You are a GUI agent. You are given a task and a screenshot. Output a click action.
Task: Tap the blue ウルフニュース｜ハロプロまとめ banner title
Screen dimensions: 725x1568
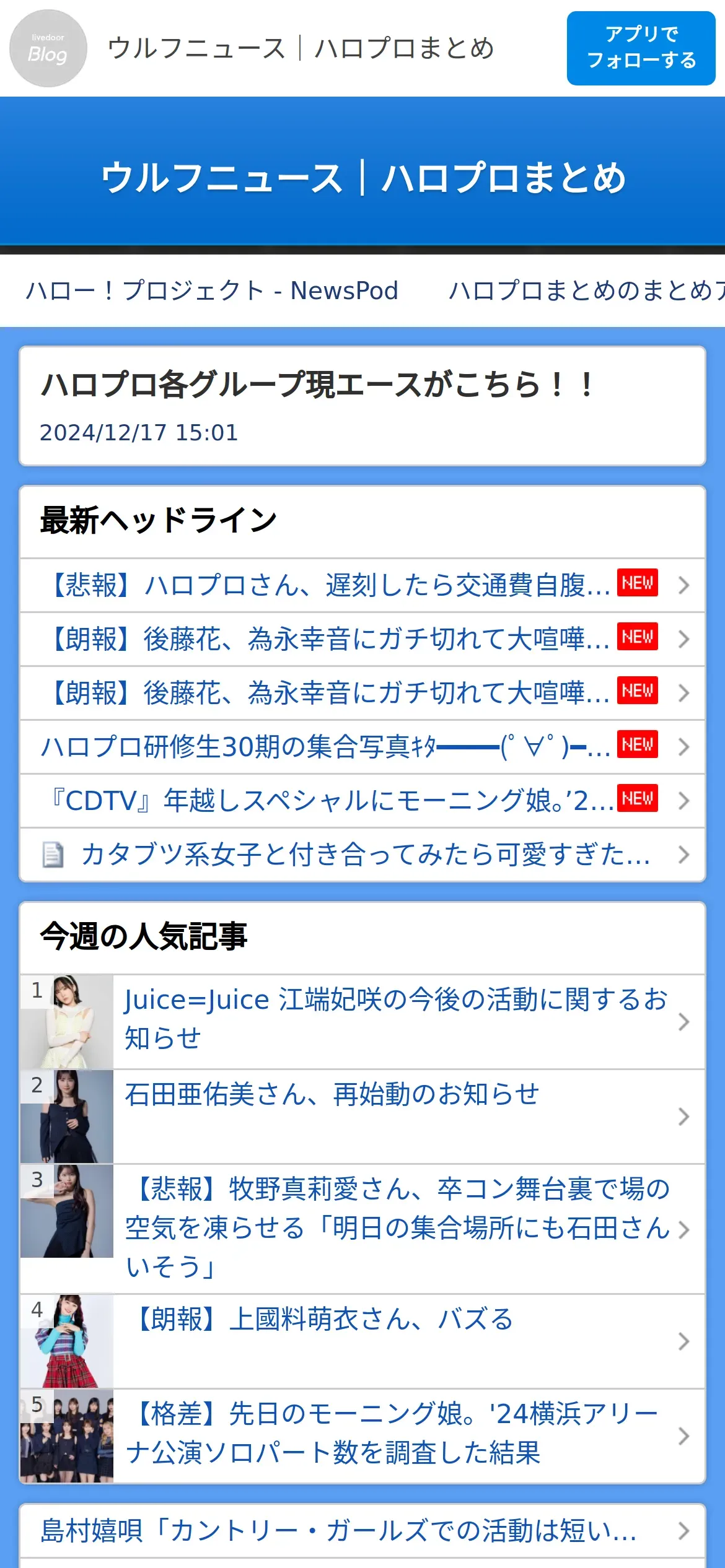pyautogui.click(x=362, y=178)
